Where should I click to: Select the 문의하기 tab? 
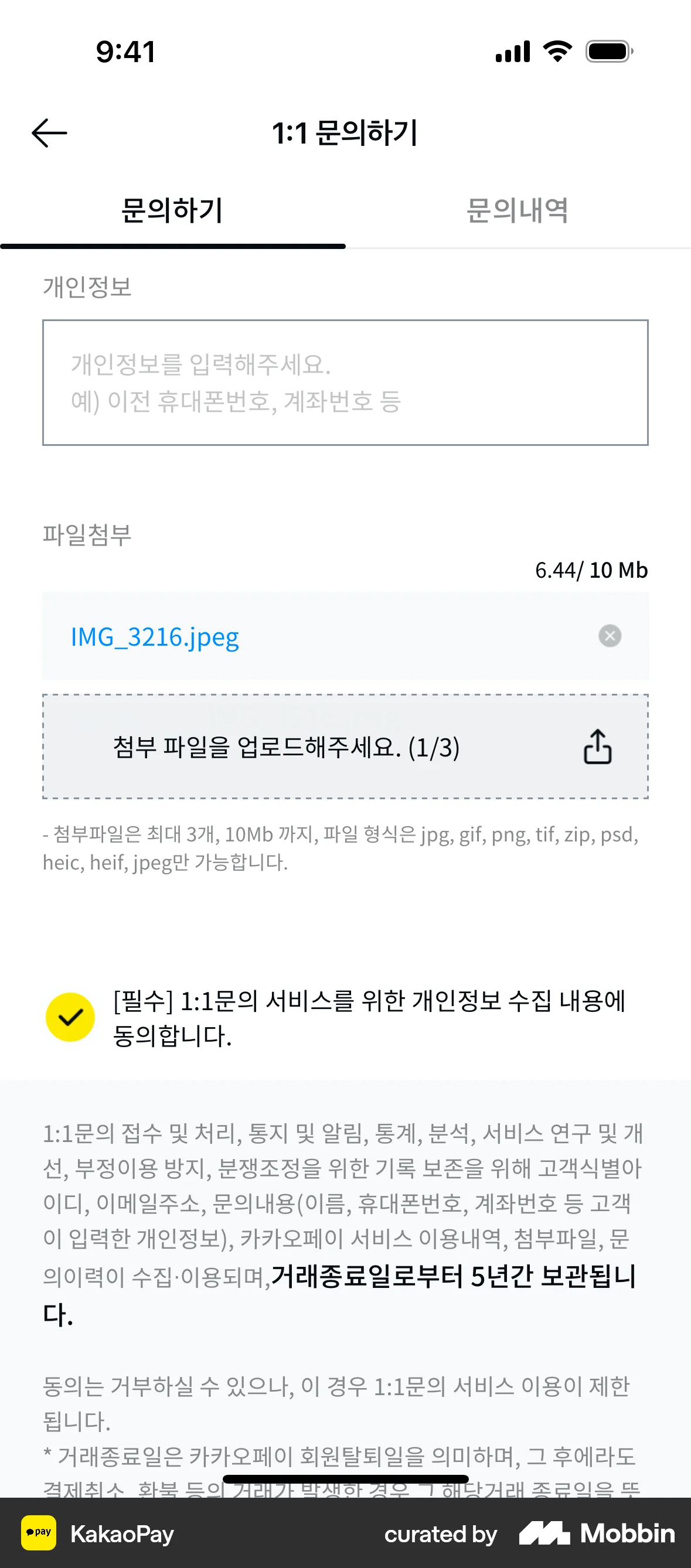pos(172,210)
